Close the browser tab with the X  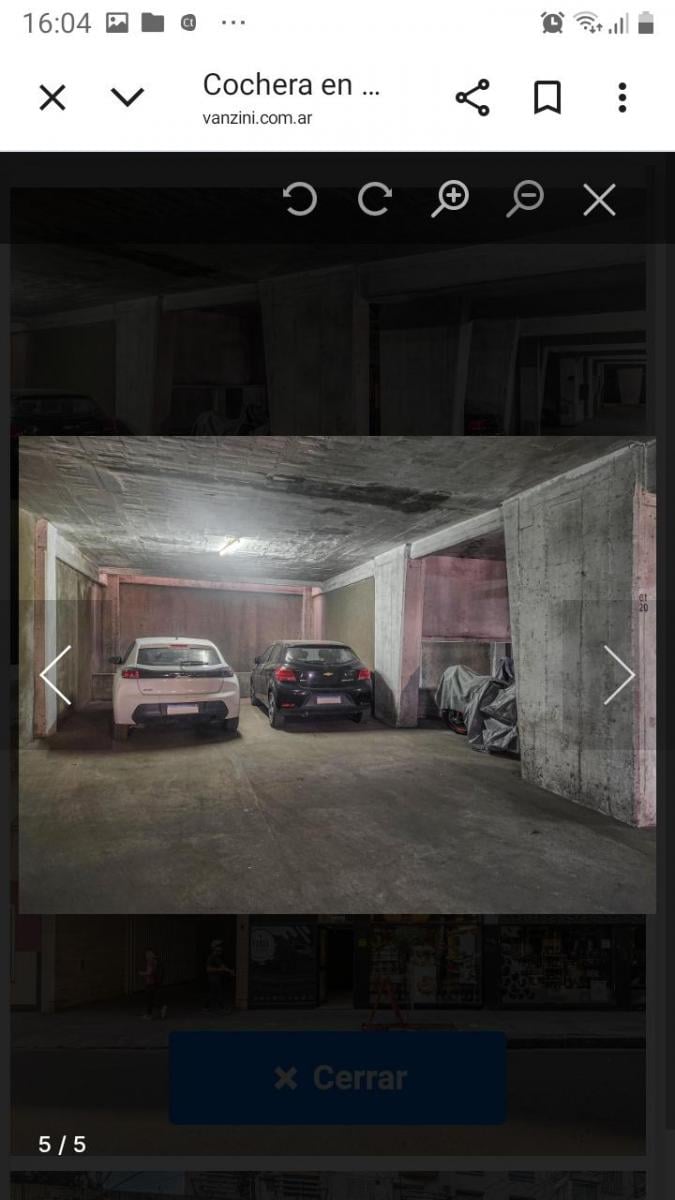[x=52, y=97]
